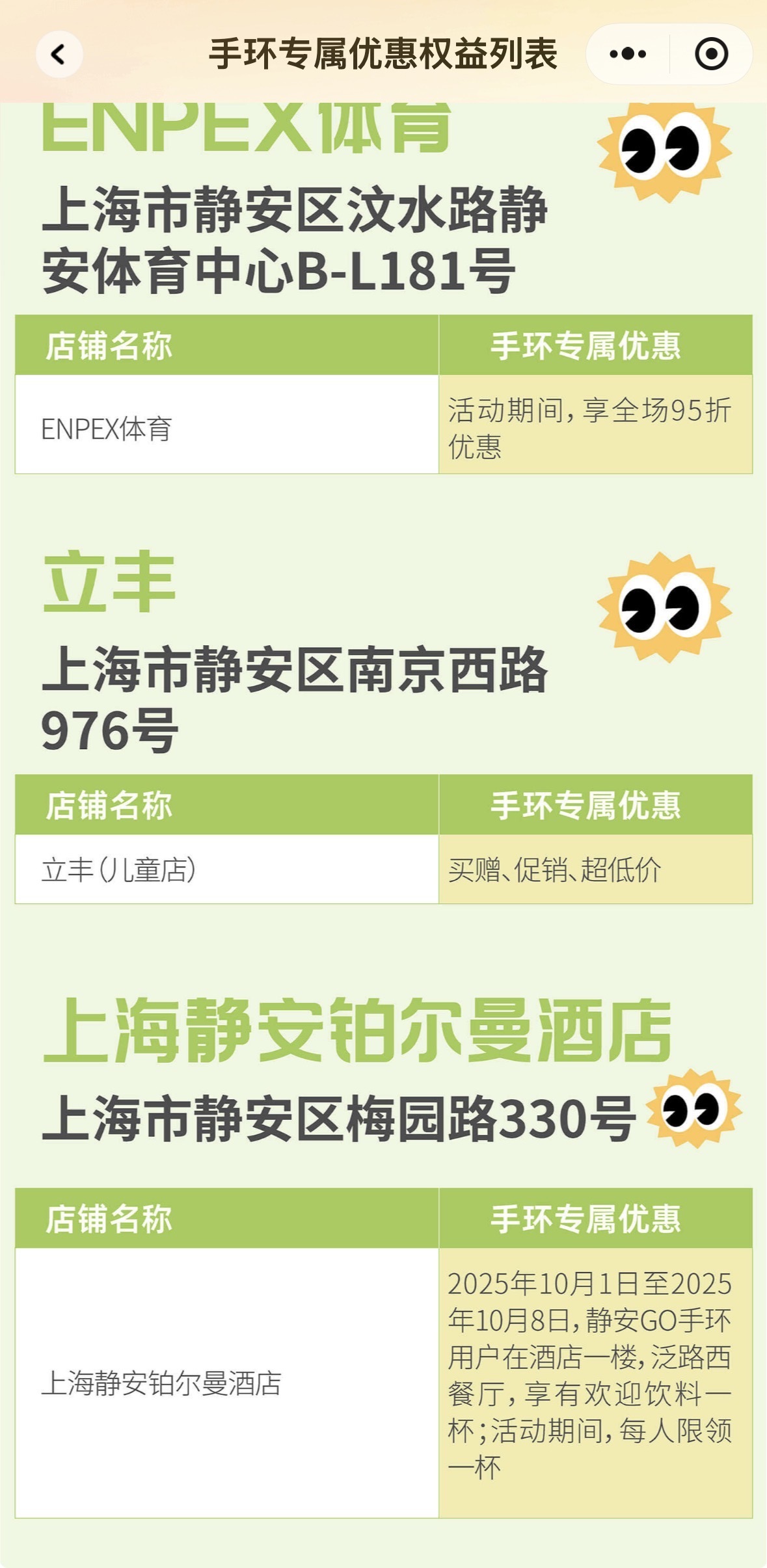The height and width of the screenshot is (1568, 767).
Task: Go back using the header arrow
Action: click(x=59, y=54)
